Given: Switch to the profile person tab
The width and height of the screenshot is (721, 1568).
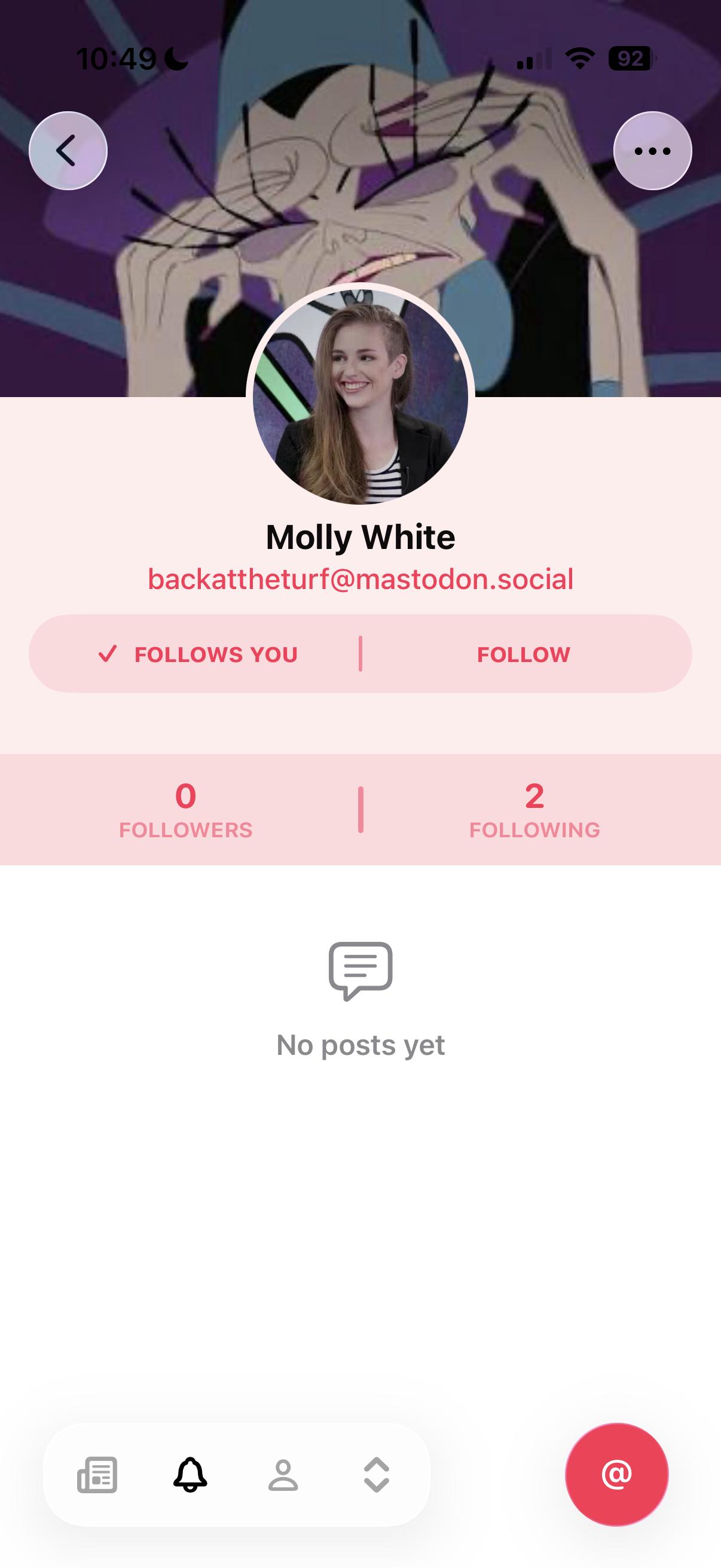Looking at the screenshot, I should click(x=283, y=1475).
